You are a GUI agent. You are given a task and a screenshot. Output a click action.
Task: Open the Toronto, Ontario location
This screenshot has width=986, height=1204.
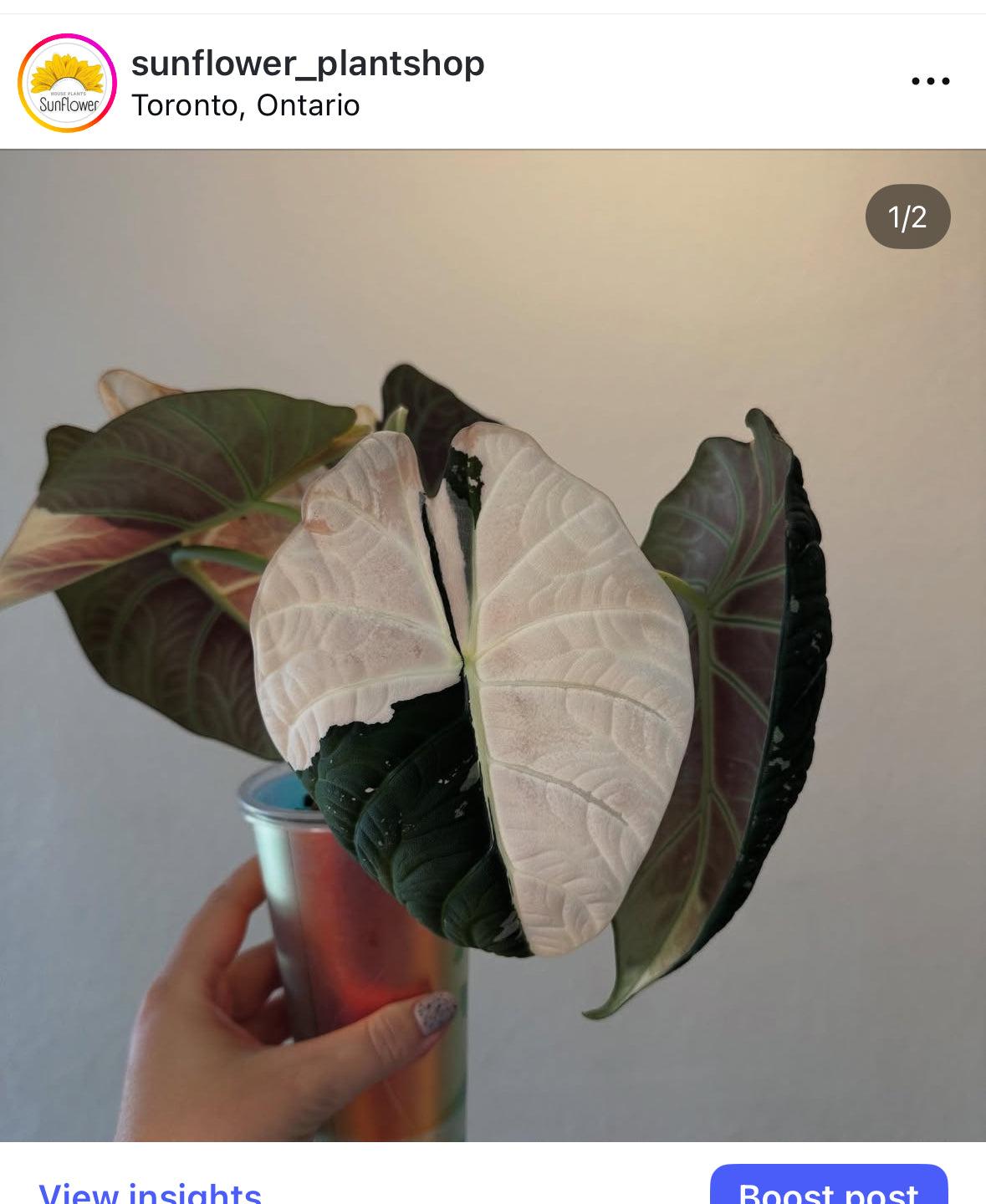click(x=245, y=105)
